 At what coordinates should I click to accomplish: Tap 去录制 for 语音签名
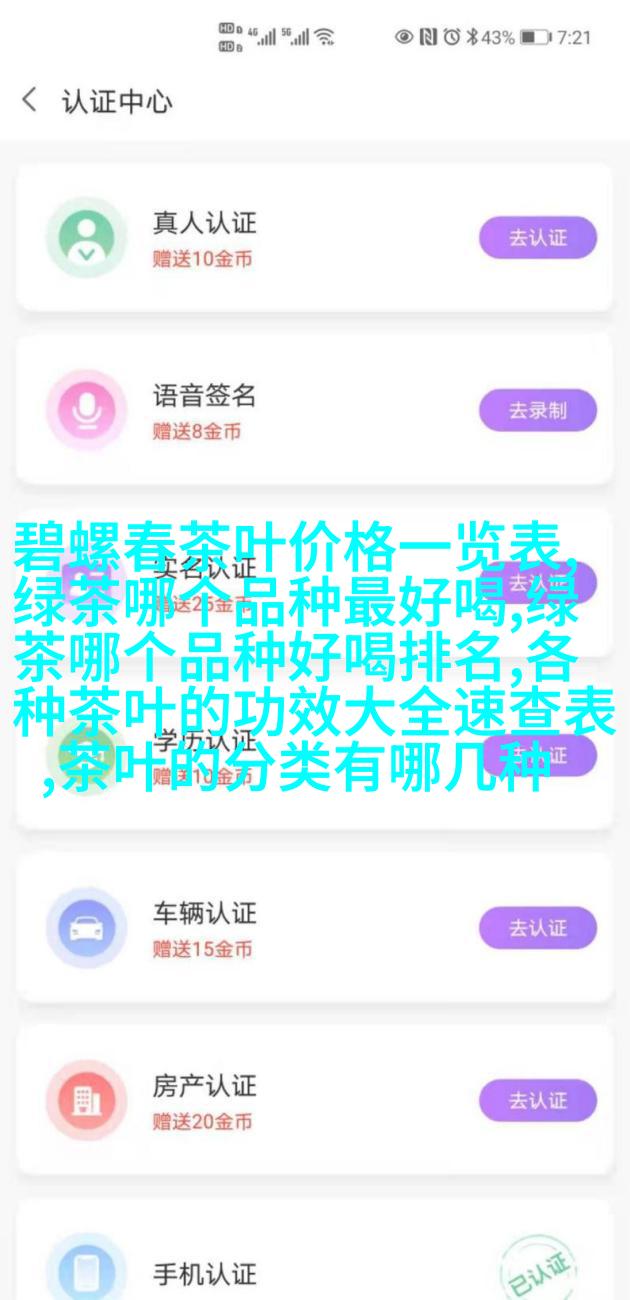pyautogui.click(x=537, y=410)
